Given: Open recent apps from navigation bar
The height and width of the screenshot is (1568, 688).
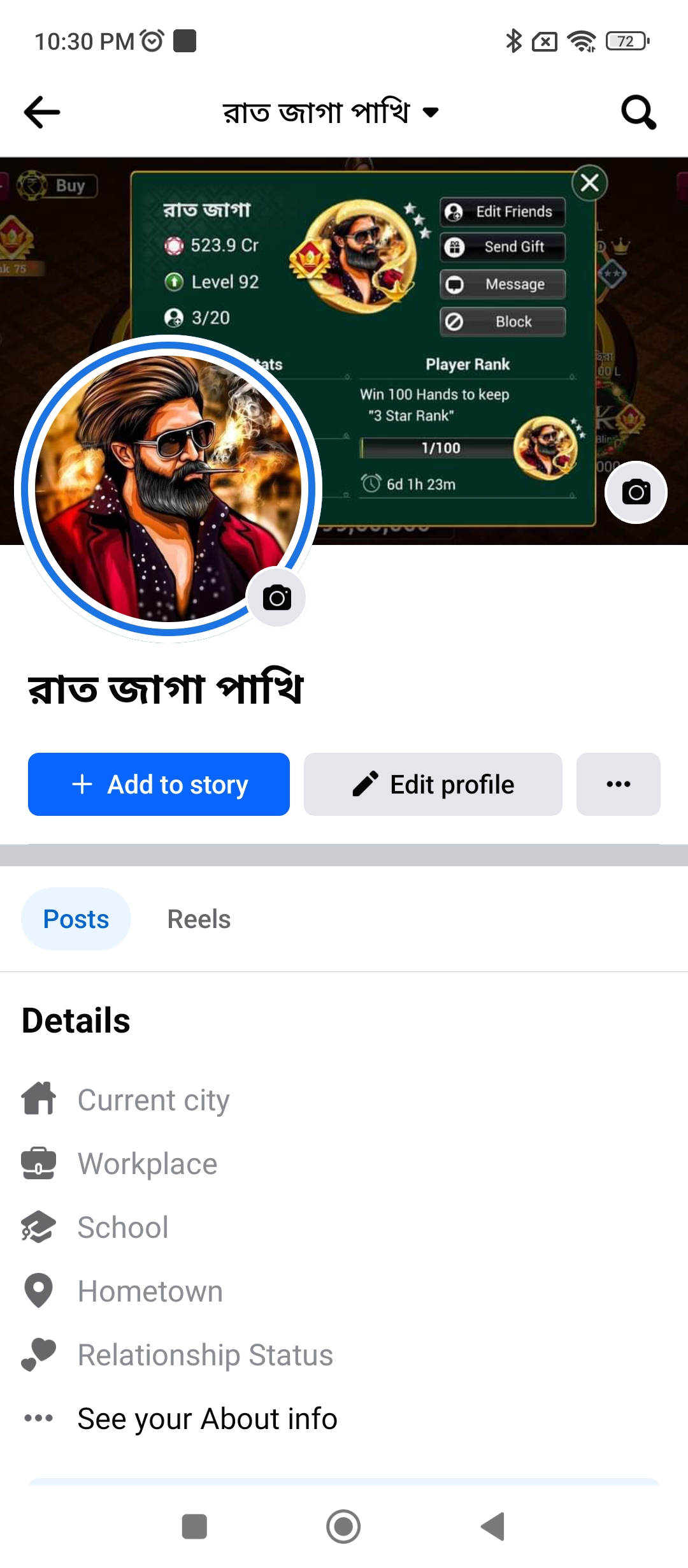Looking at the screenshot, I should coord(194,1527).
